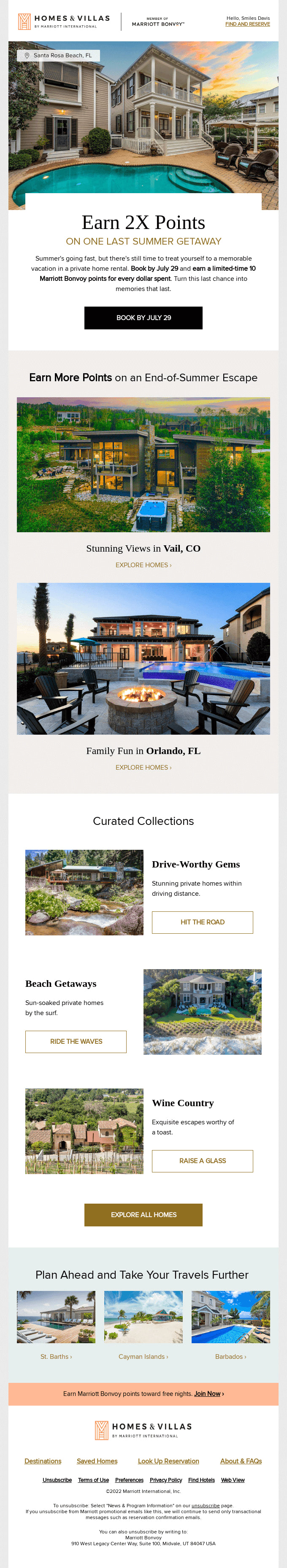View the Barbados destination
This screenshot has width=287, height=1568.
pos(230,1356)
